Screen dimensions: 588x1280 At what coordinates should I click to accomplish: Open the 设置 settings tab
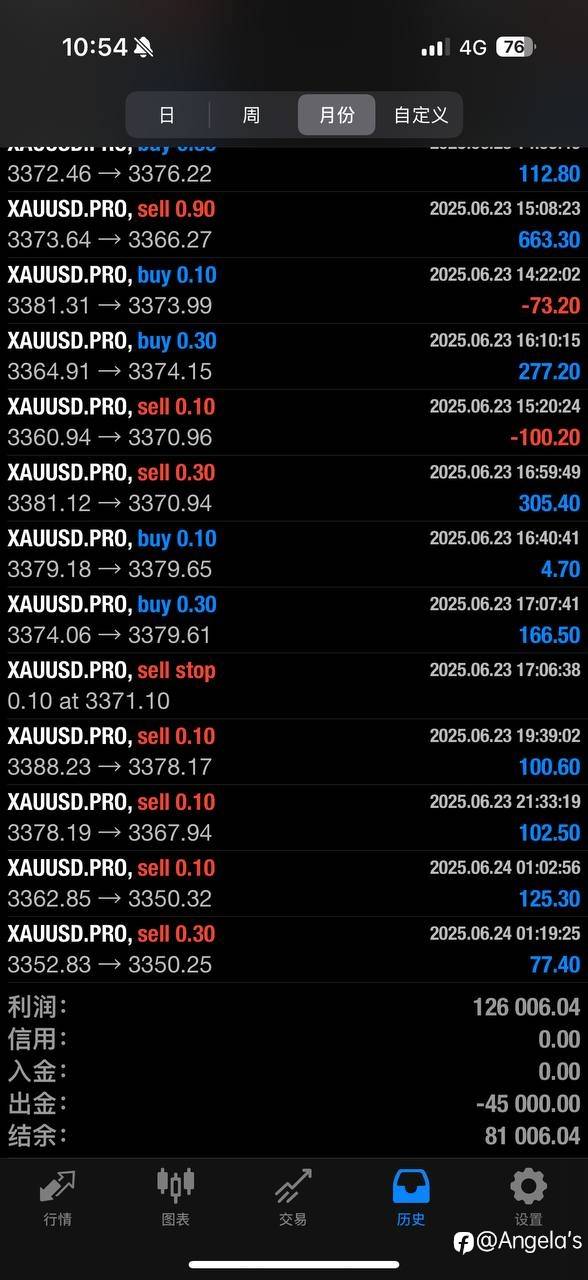pos(528,1197)
